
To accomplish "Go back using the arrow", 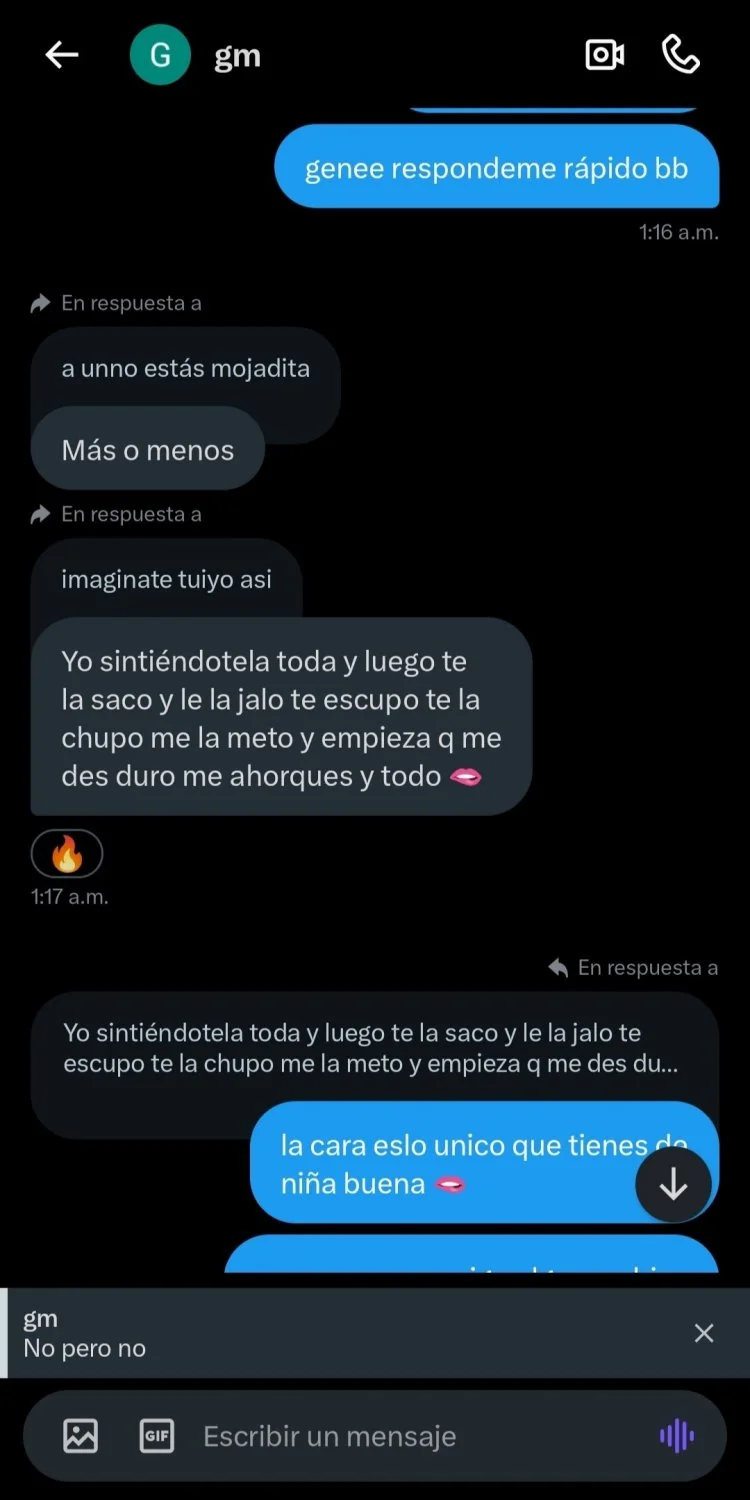I will (x=62, y=55).
